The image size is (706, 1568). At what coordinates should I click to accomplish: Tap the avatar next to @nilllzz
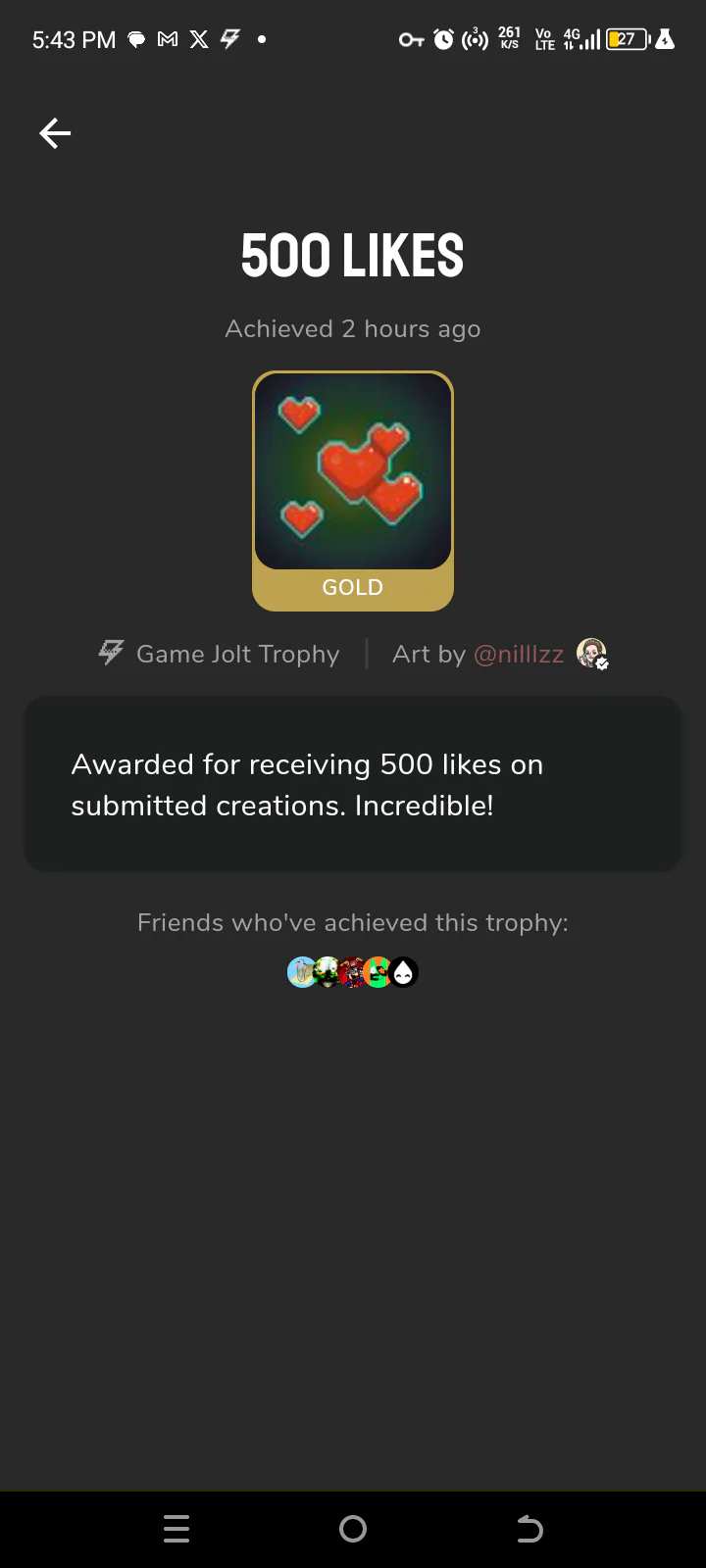pyautogui.click(x=592, y=654)
